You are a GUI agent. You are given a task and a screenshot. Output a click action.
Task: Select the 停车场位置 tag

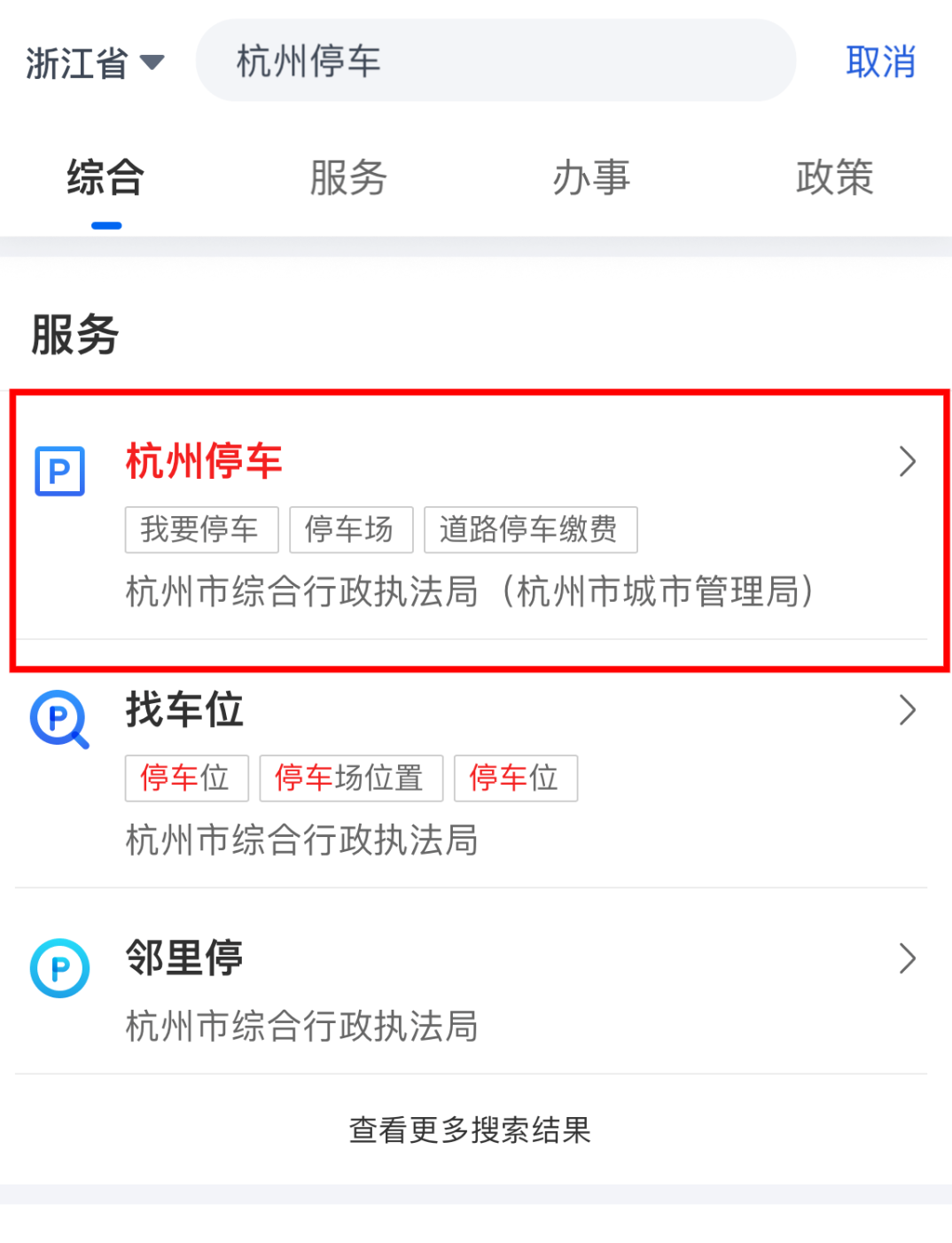pyautogui.click(x=350, y=778)
